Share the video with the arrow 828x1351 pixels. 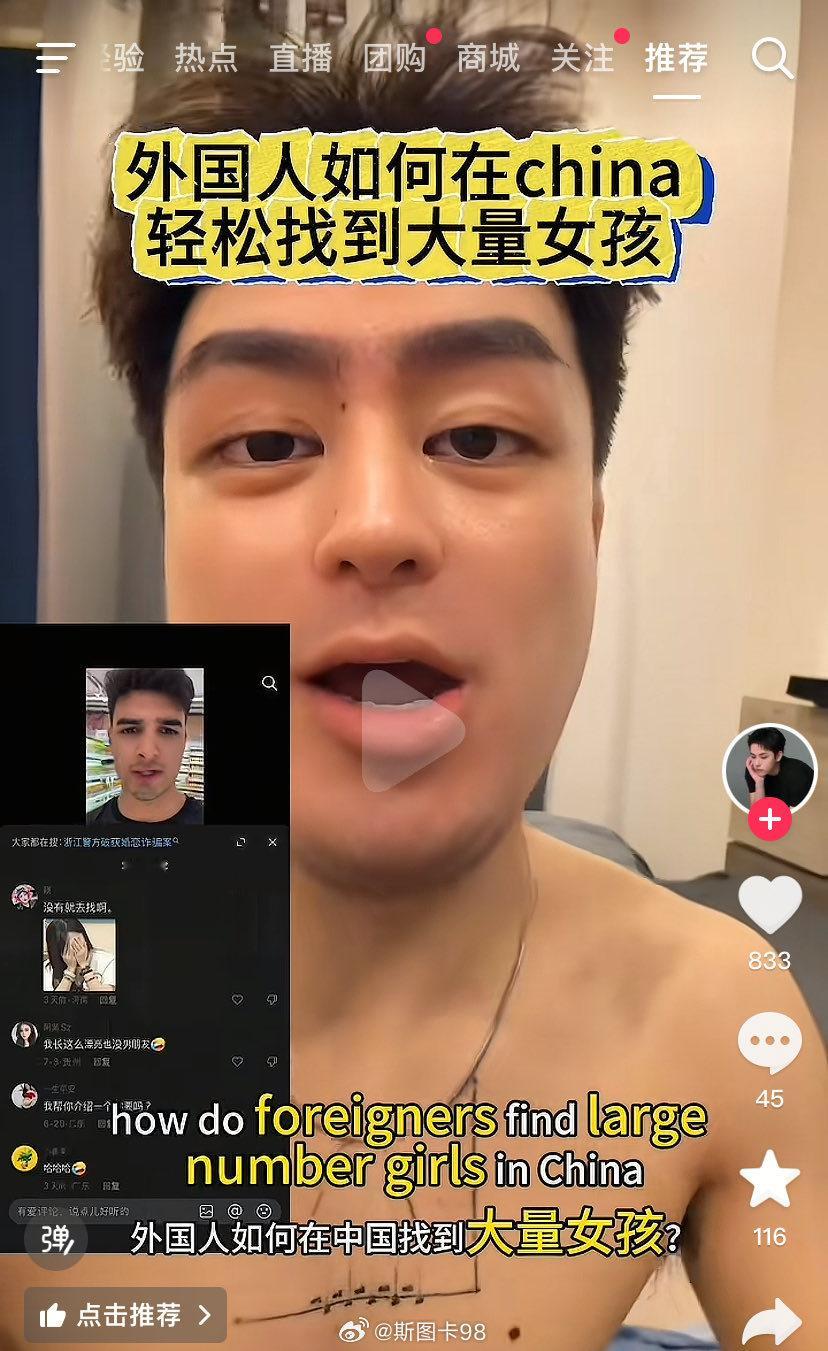(x=771, y=1322)
